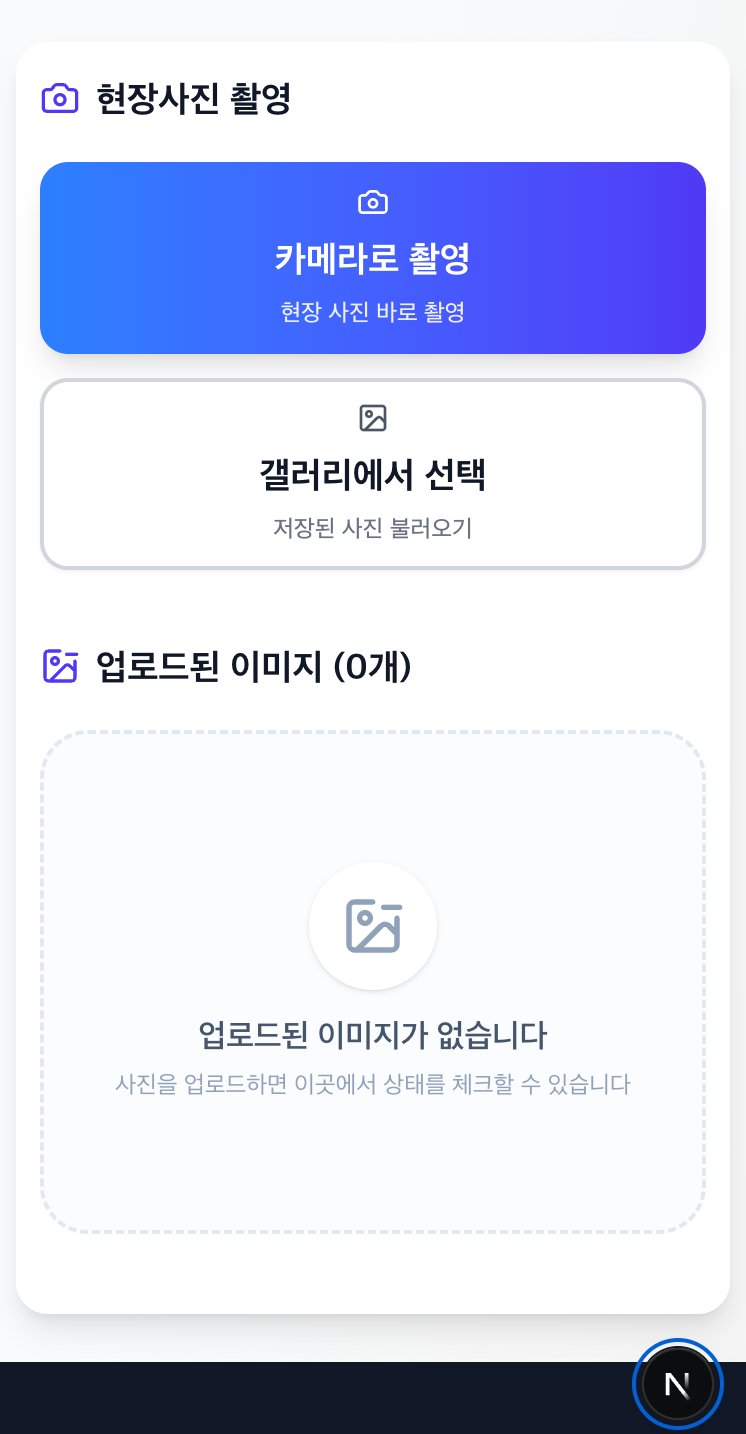Open the N floating action button

tap(678, 1383)
